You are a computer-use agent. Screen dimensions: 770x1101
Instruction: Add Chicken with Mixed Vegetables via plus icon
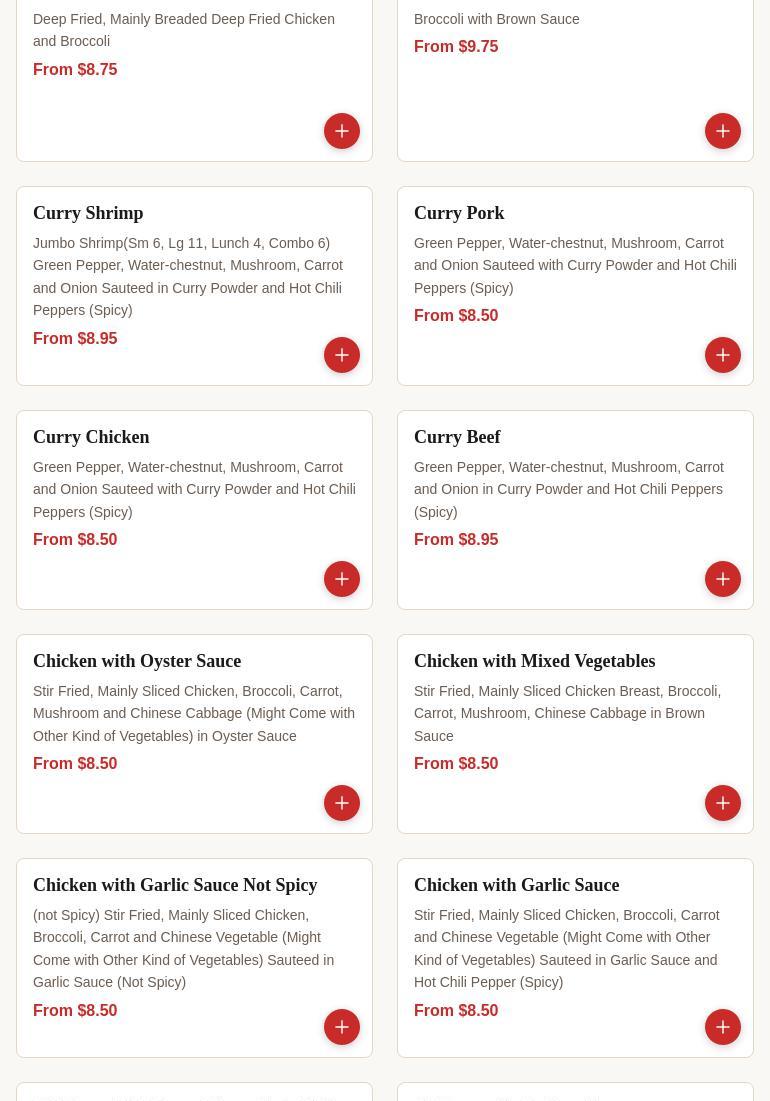click(723, 803)
